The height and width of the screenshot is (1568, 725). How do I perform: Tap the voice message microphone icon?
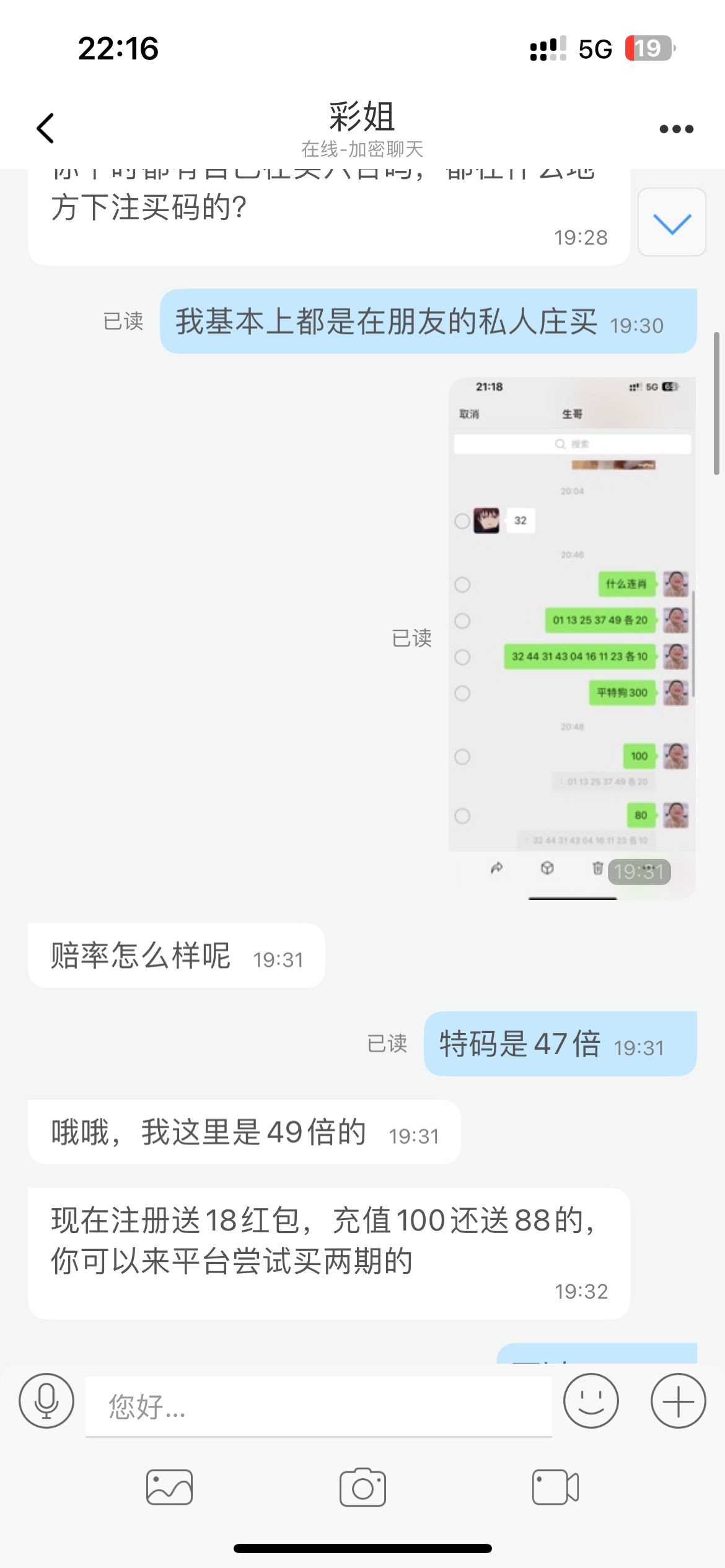pos(46,1400)
